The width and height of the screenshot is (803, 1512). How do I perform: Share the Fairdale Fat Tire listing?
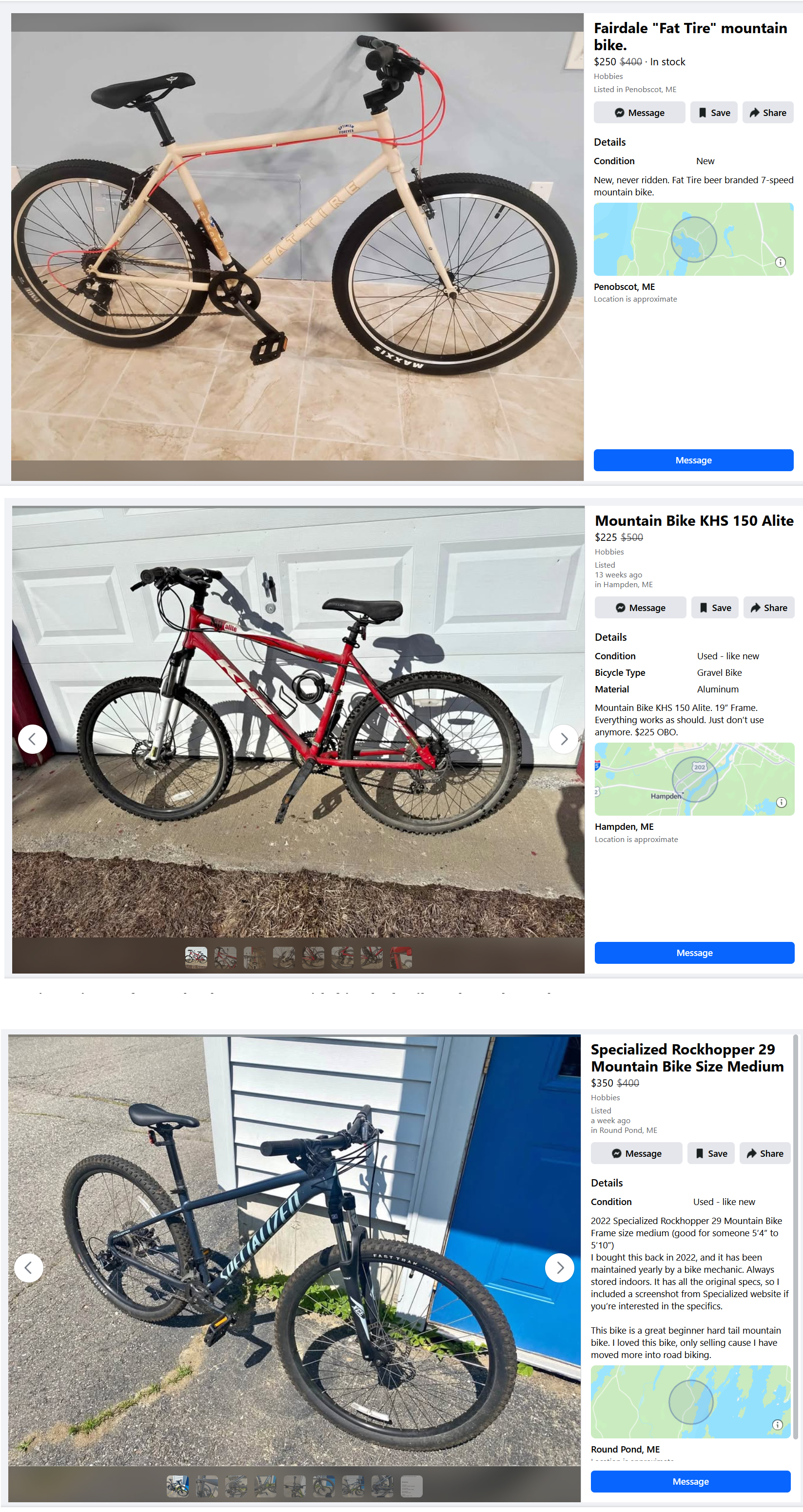coord(768,113)
